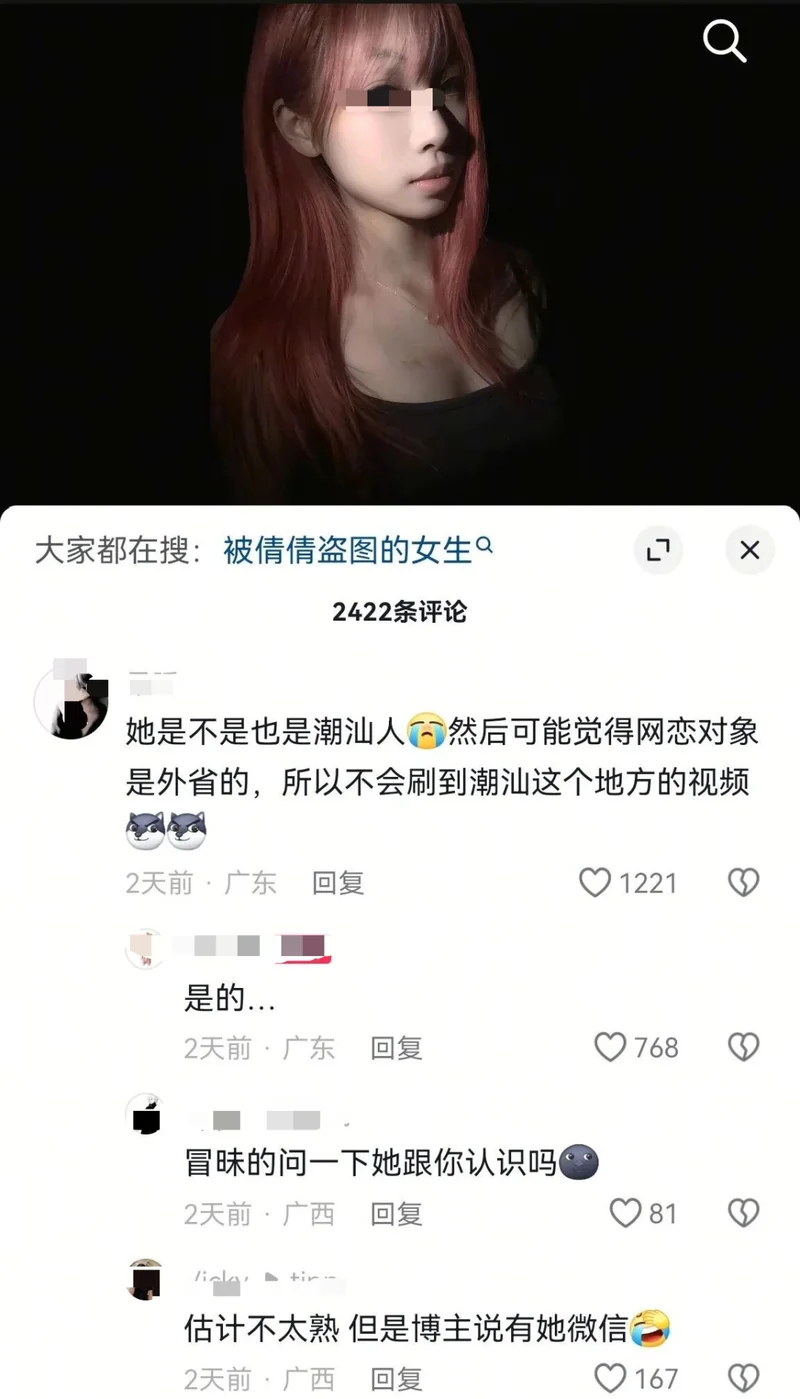Search the suggestion 被倩倩盗图的女生
This screenshot has width=800, height=1399.
347,549
